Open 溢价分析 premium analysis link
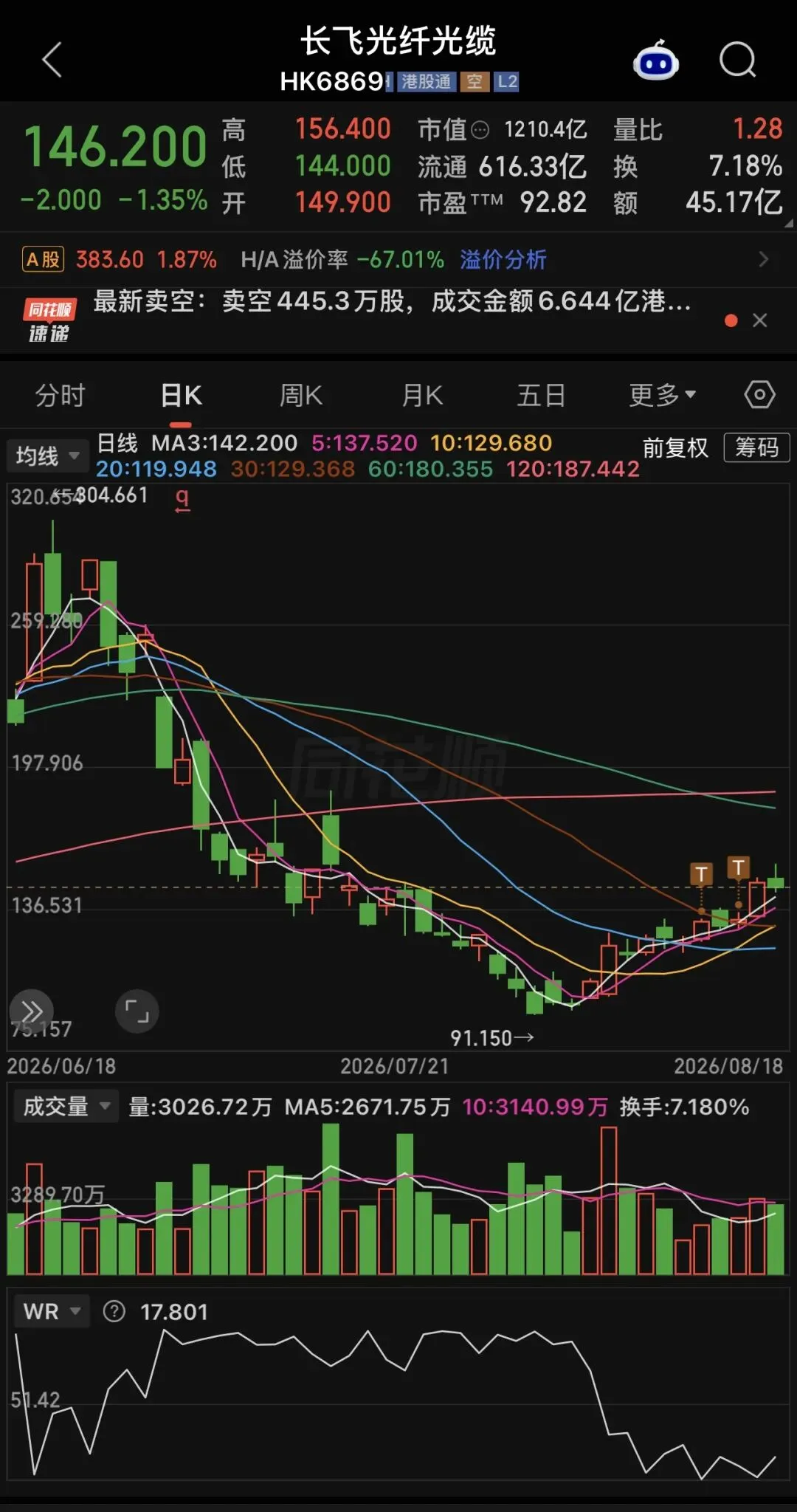The height and width of the screenshot is (1512, 797). pyautogui.click(x=503, y=259)
